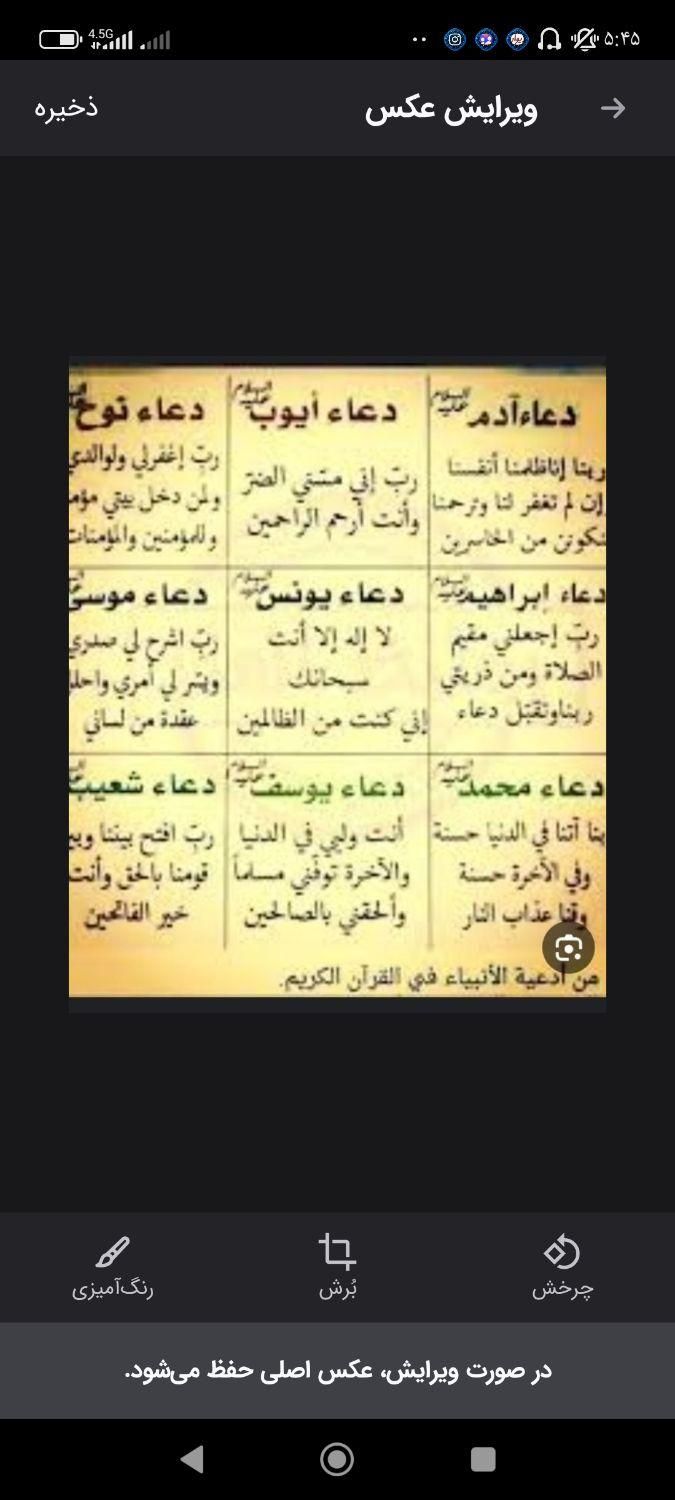This screenshot has height=1500, width=675.
Task: Go back using the top arrow
Action: pyautogui.click(x=613, y=108)
